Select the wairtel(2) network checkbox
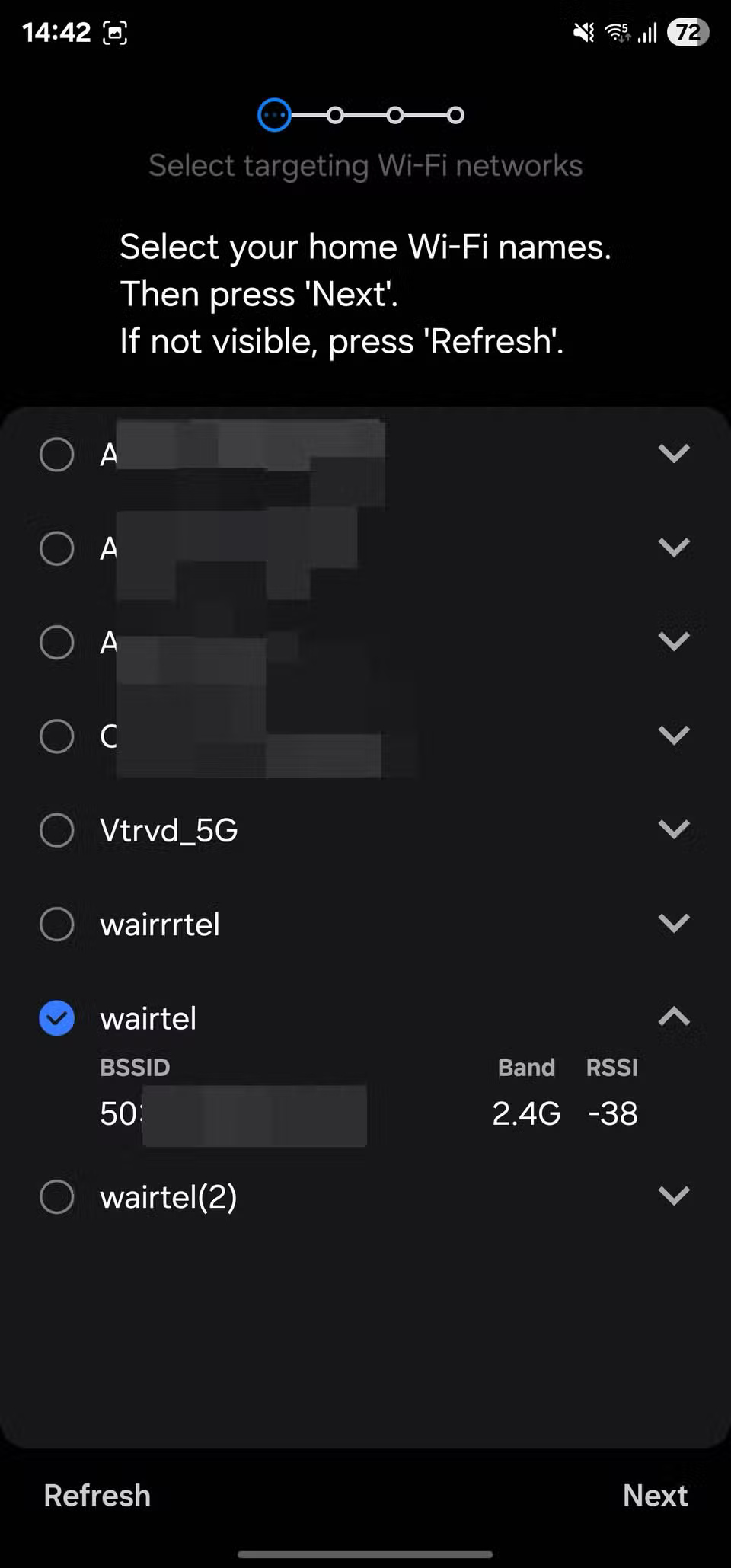Image resolution: width=731 pixels, height=1568 pixels. click(57, 1196)
